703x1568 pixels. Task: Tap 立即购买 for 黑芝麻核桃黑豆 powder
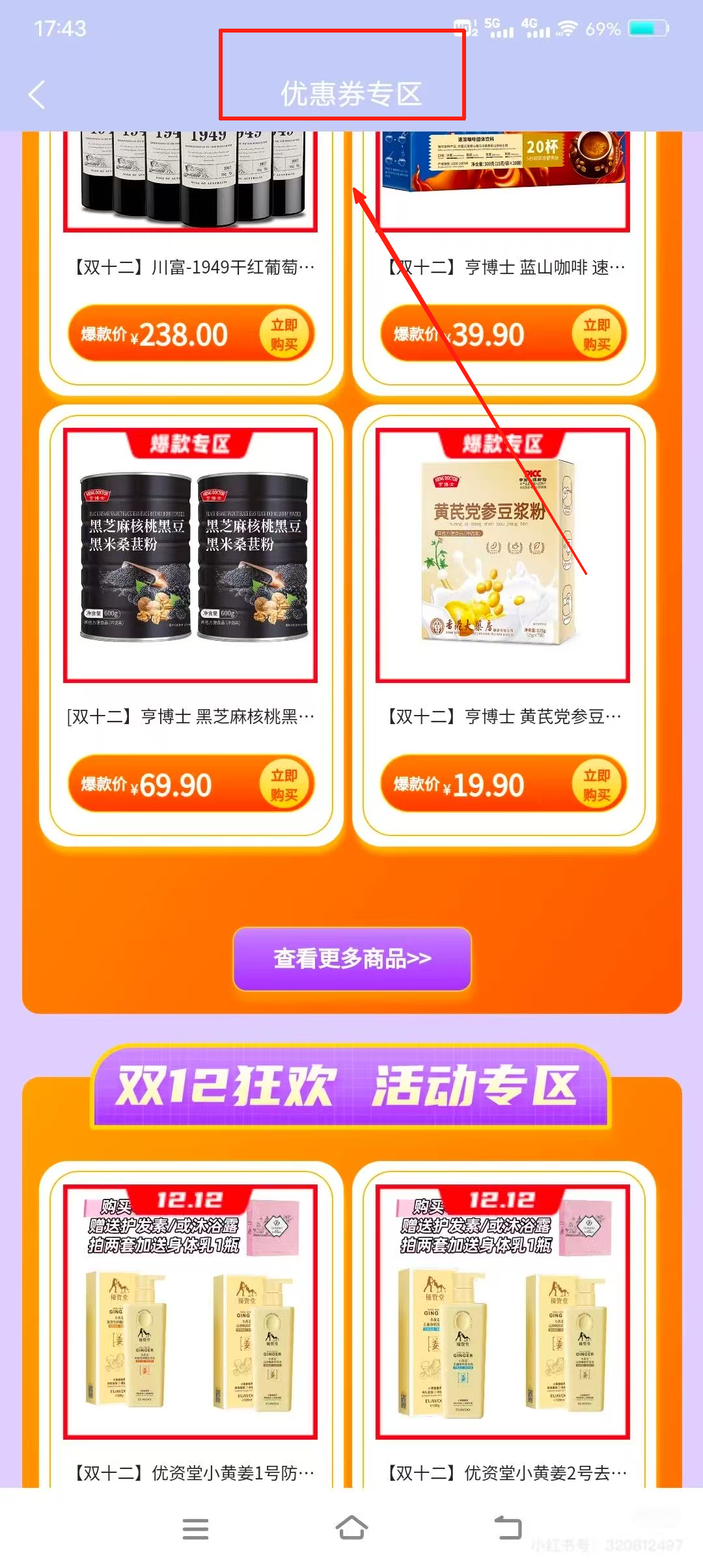(285, 785)
